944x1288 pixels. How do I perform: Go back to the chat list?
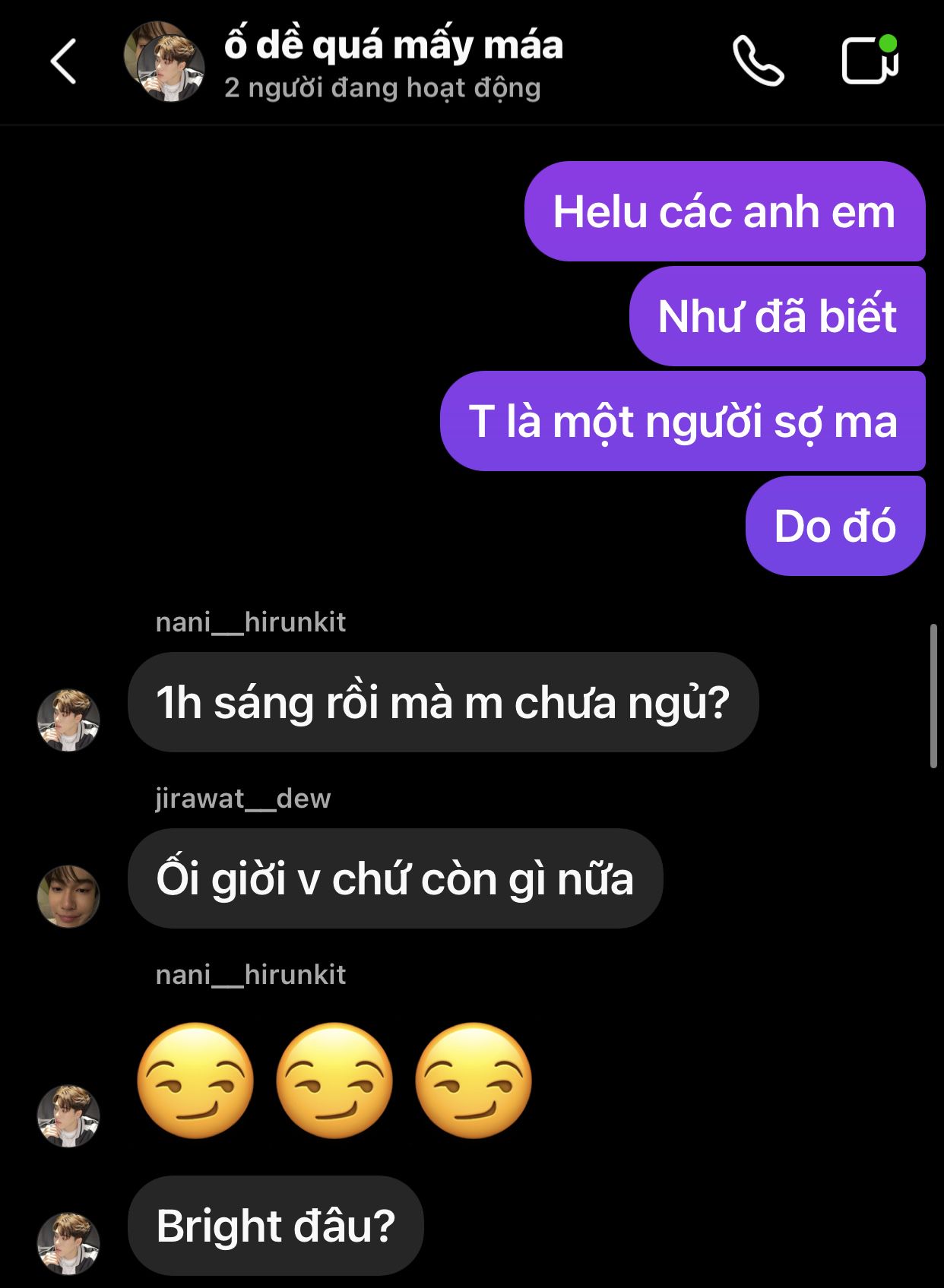point(64,62)
